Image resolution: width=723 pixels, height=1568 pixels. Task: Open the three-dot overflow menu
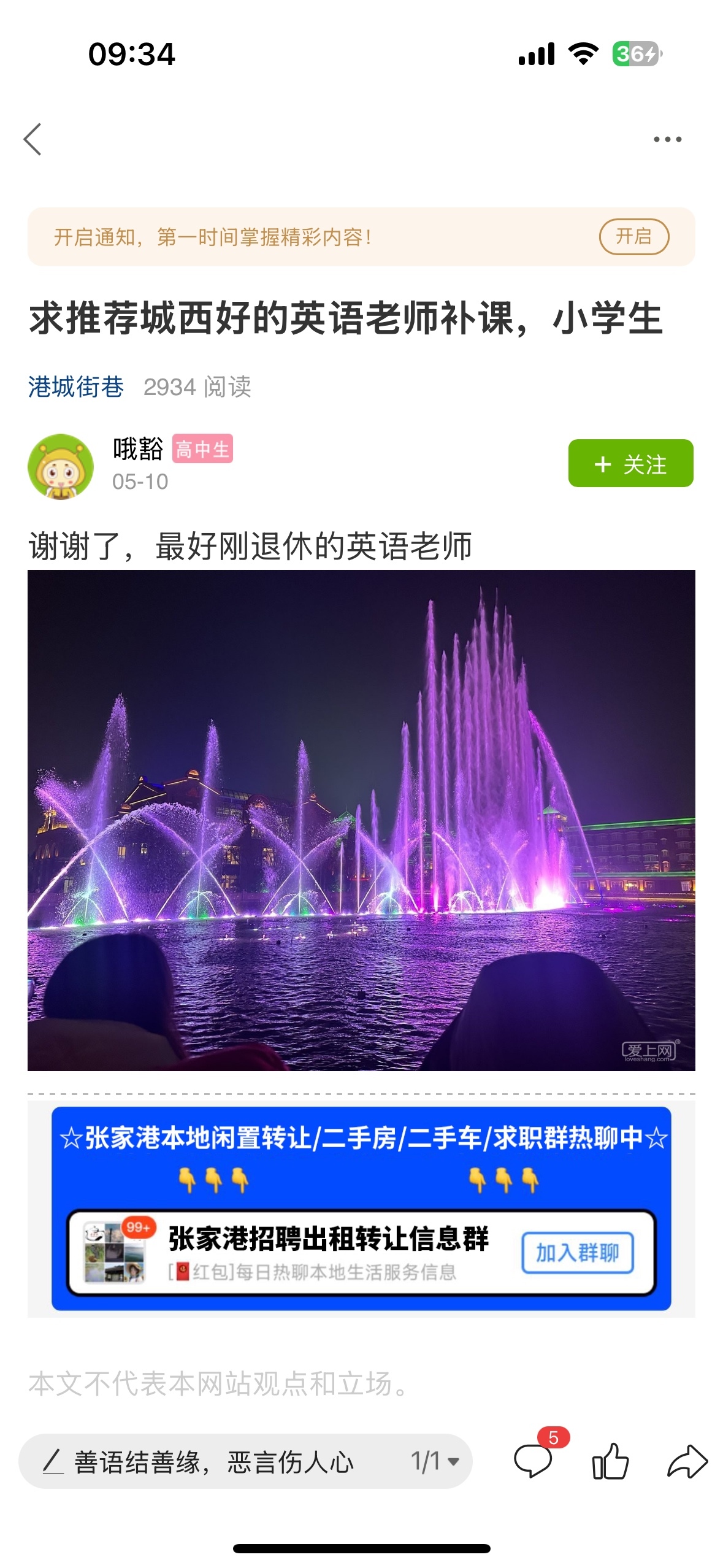point(667,139)
